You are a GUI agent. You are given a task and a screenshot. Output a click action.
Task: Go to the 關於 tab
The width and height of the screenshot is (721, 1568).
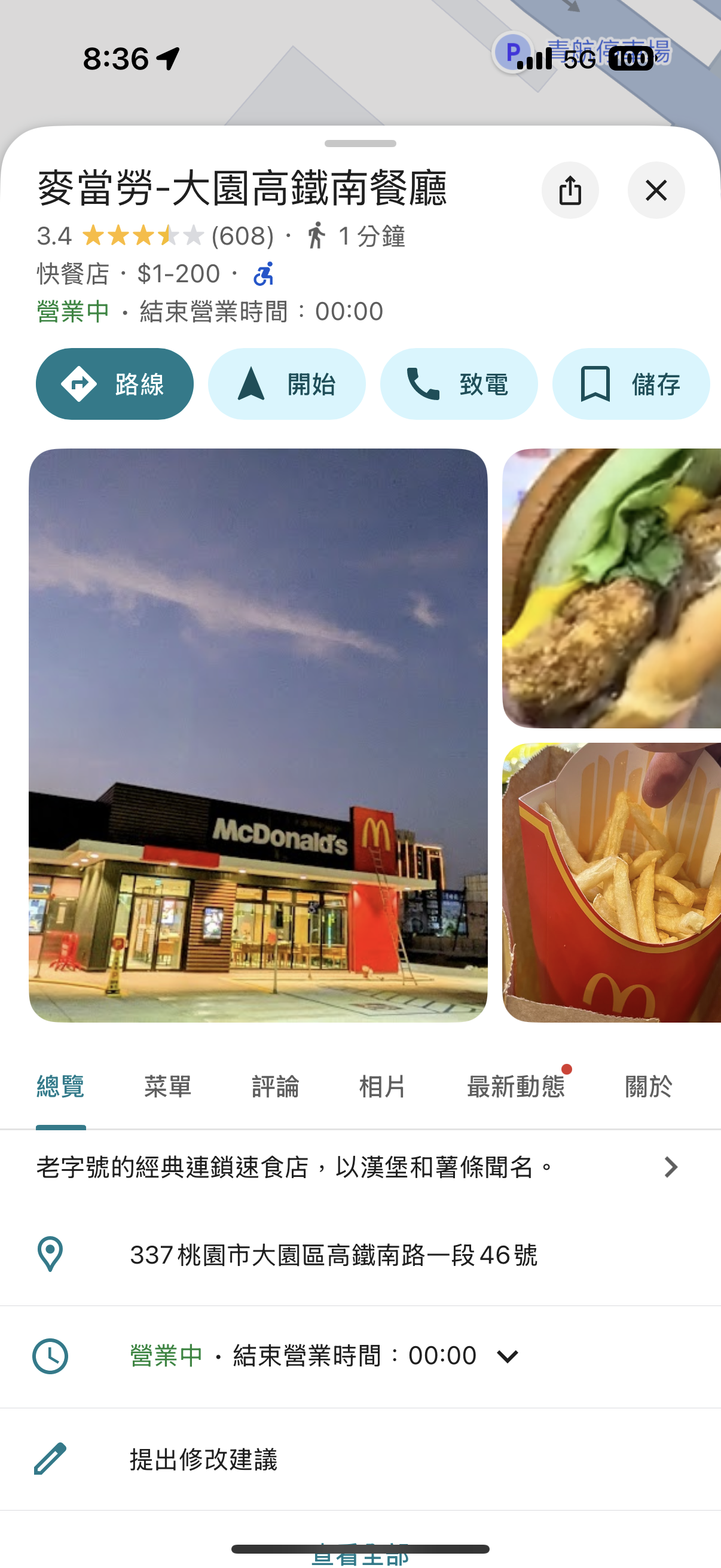pyautogui.click(x=649, y=1087)
